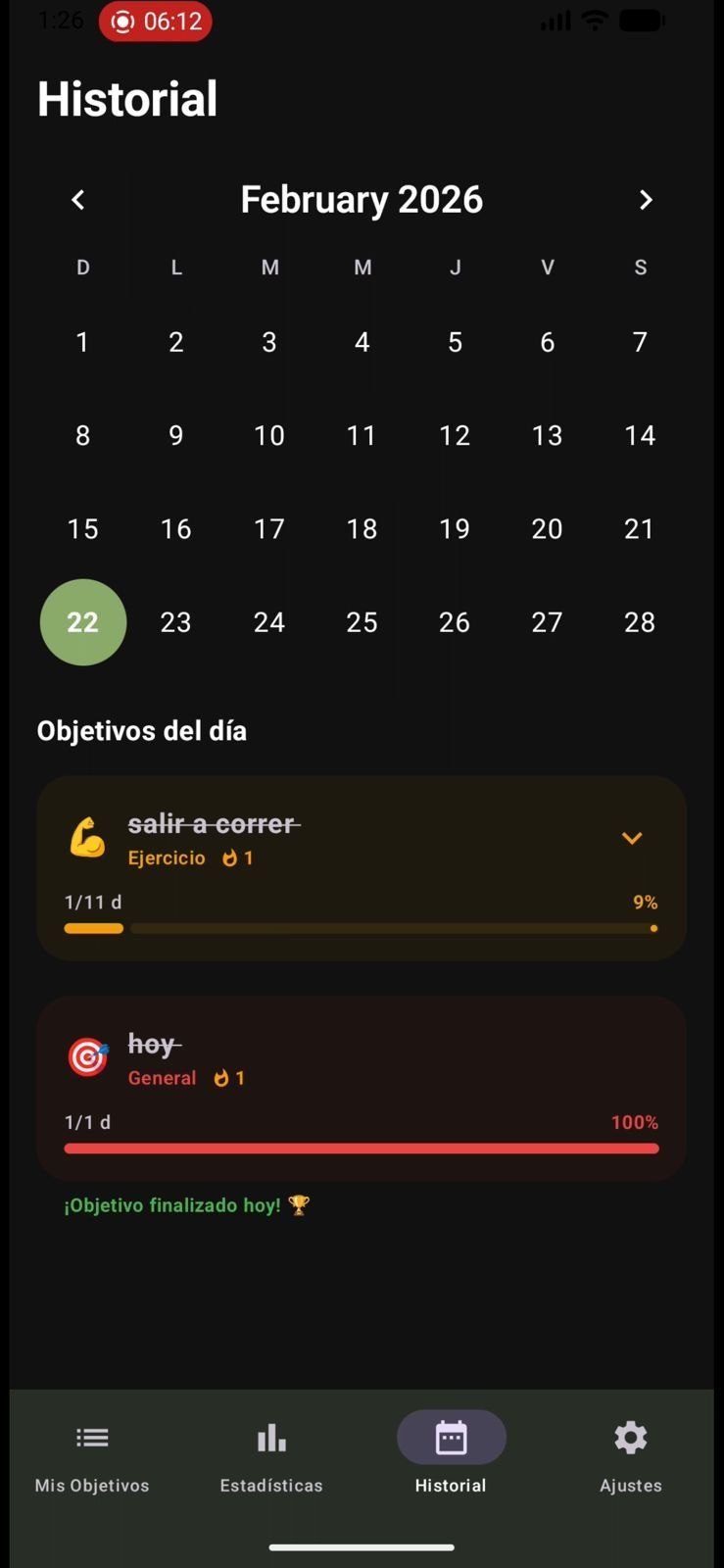Choose day 23 in the calendar
Viewport: 724px width, 1568px height.
(x=176, y=622)
